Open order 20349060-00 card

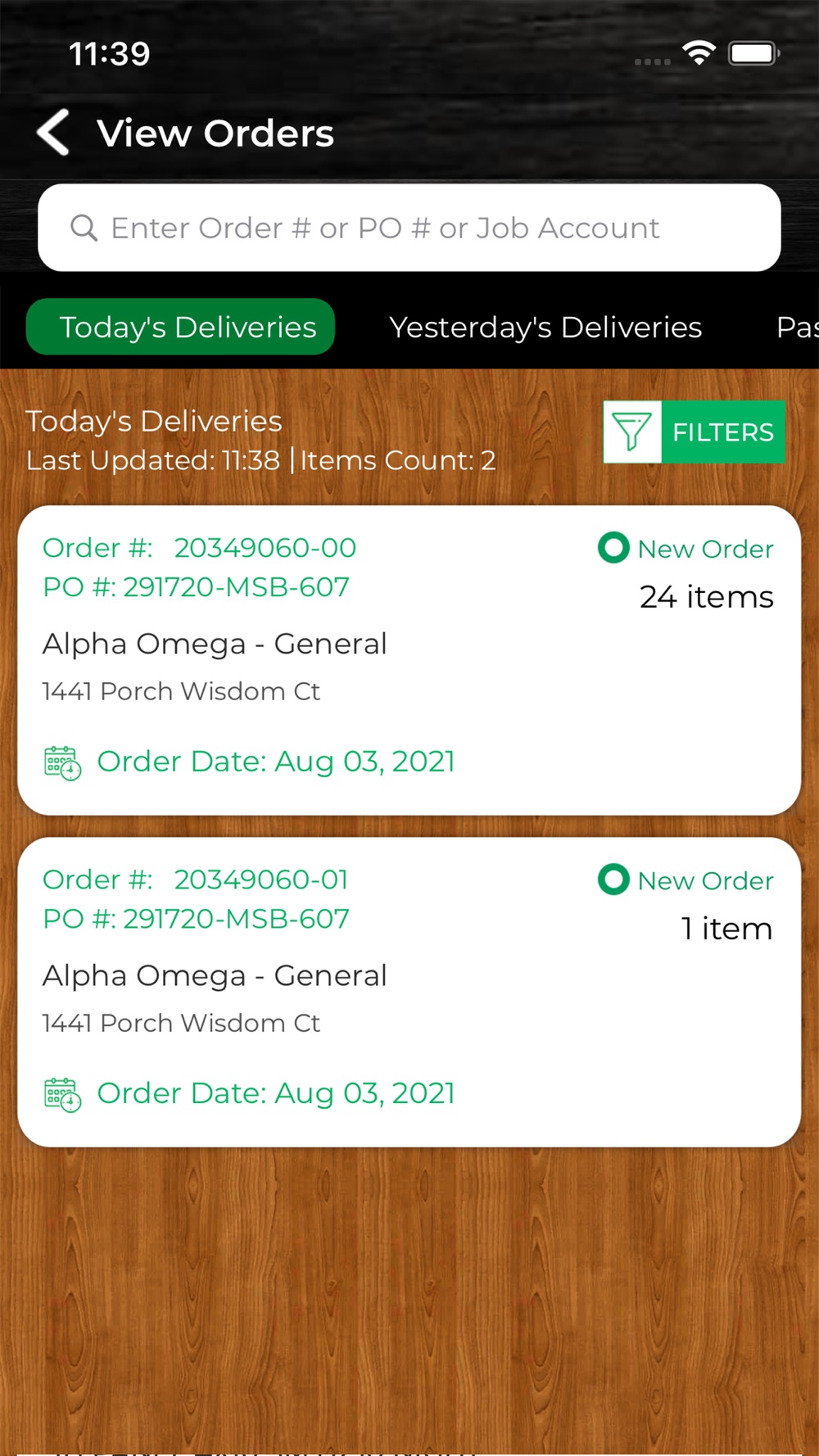pos(409,660)
